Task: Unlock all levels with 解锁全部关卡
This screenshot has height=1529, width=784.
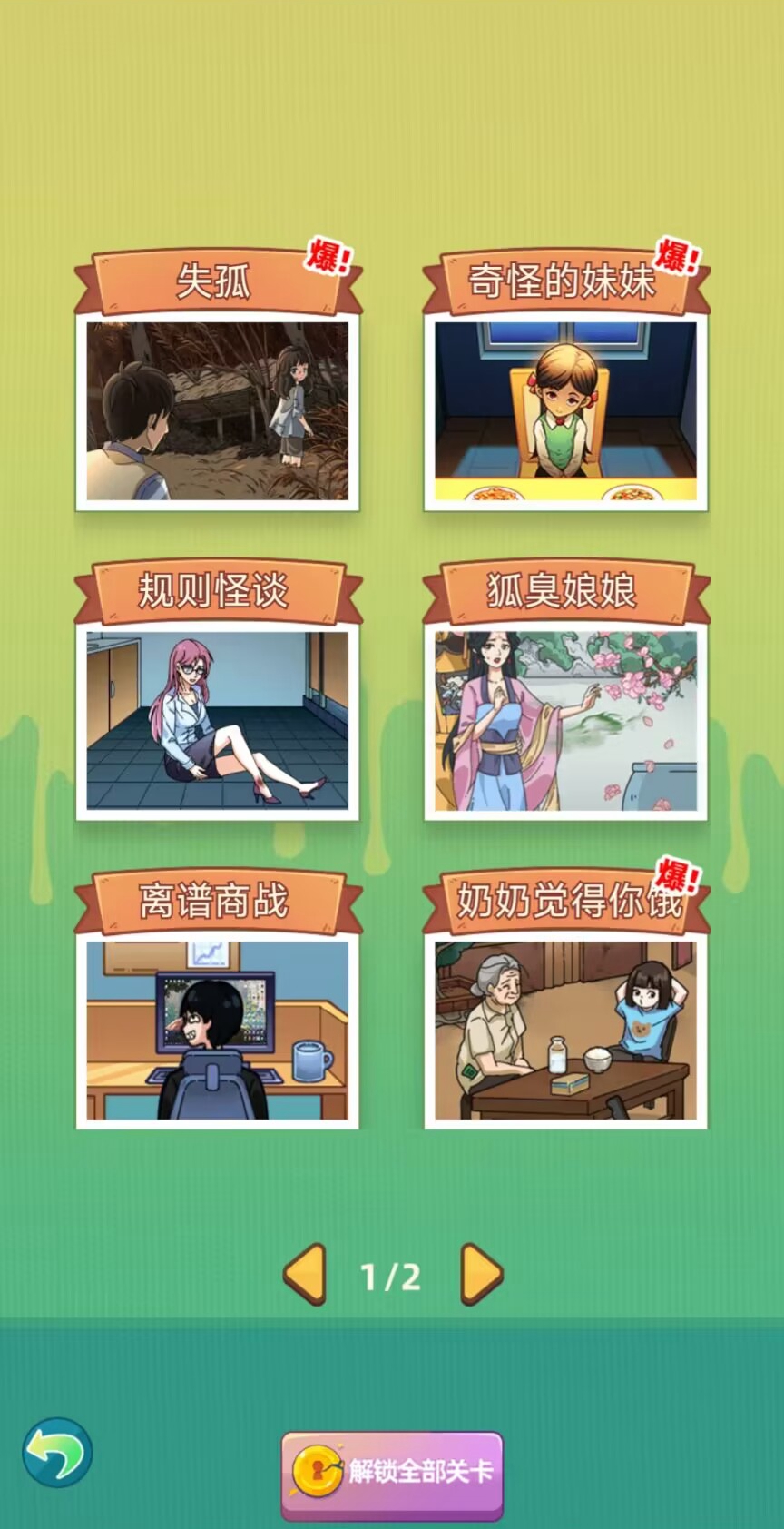Action: point(392,1472)
